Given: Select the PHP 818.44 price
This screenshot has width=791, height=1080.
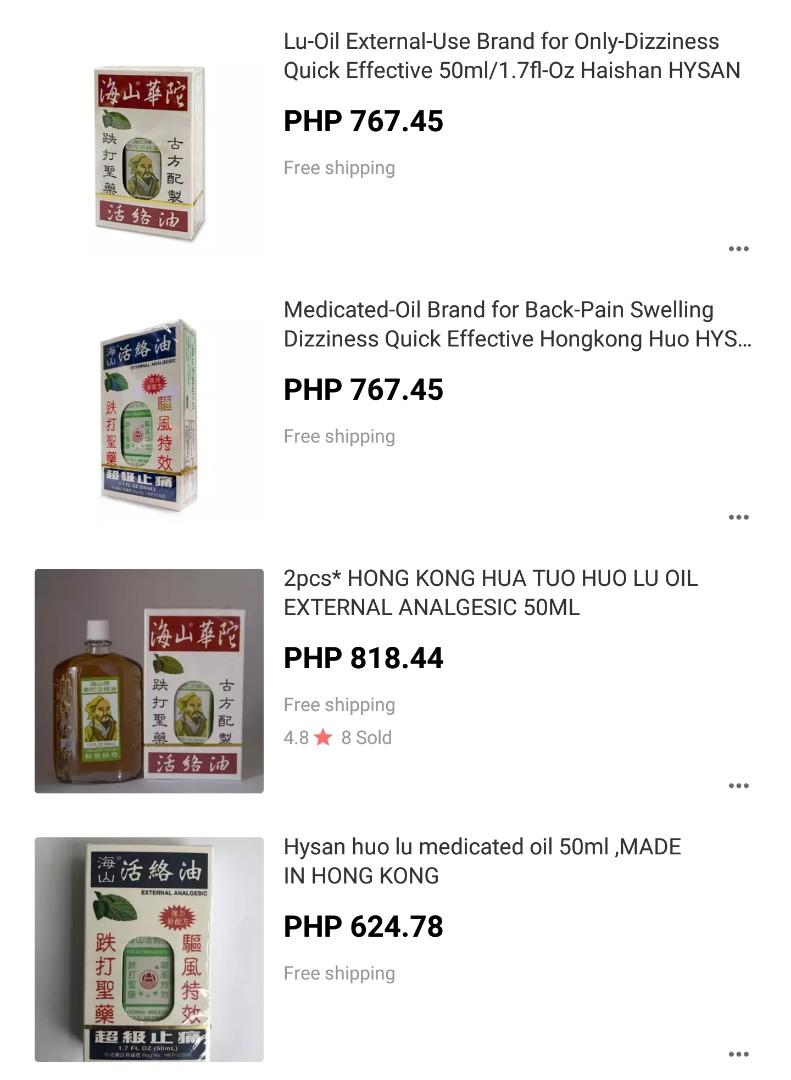Looking at the screenshot, I should coord(363,658).
